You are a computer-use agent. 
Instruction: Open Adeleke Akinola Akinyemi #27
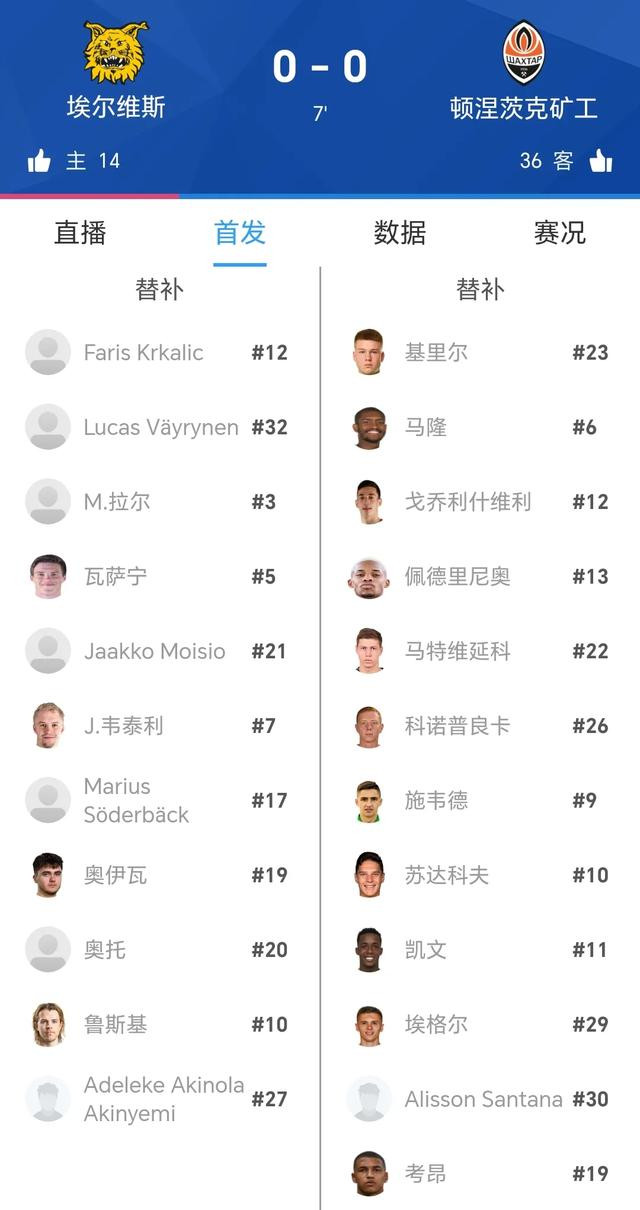160,1099
